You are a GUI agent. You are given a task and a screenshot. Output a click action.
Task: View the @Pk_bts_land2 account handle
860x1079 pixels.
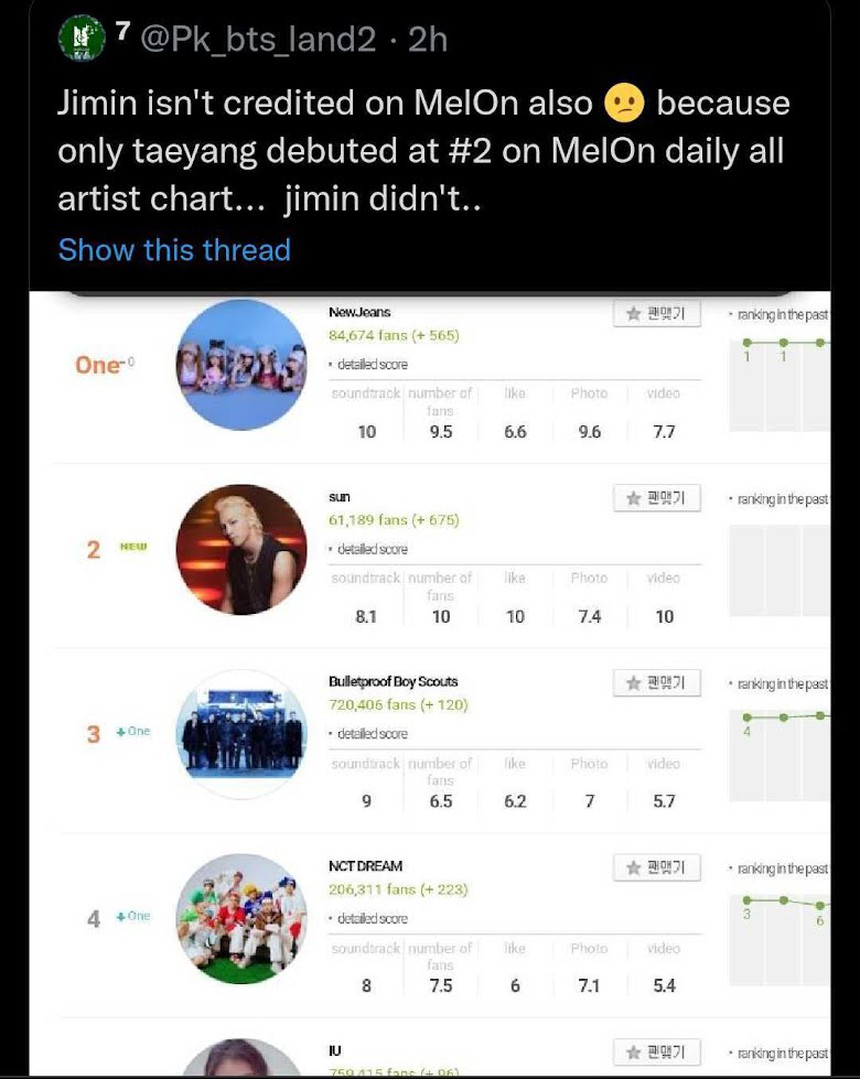(x=258, y=39)
